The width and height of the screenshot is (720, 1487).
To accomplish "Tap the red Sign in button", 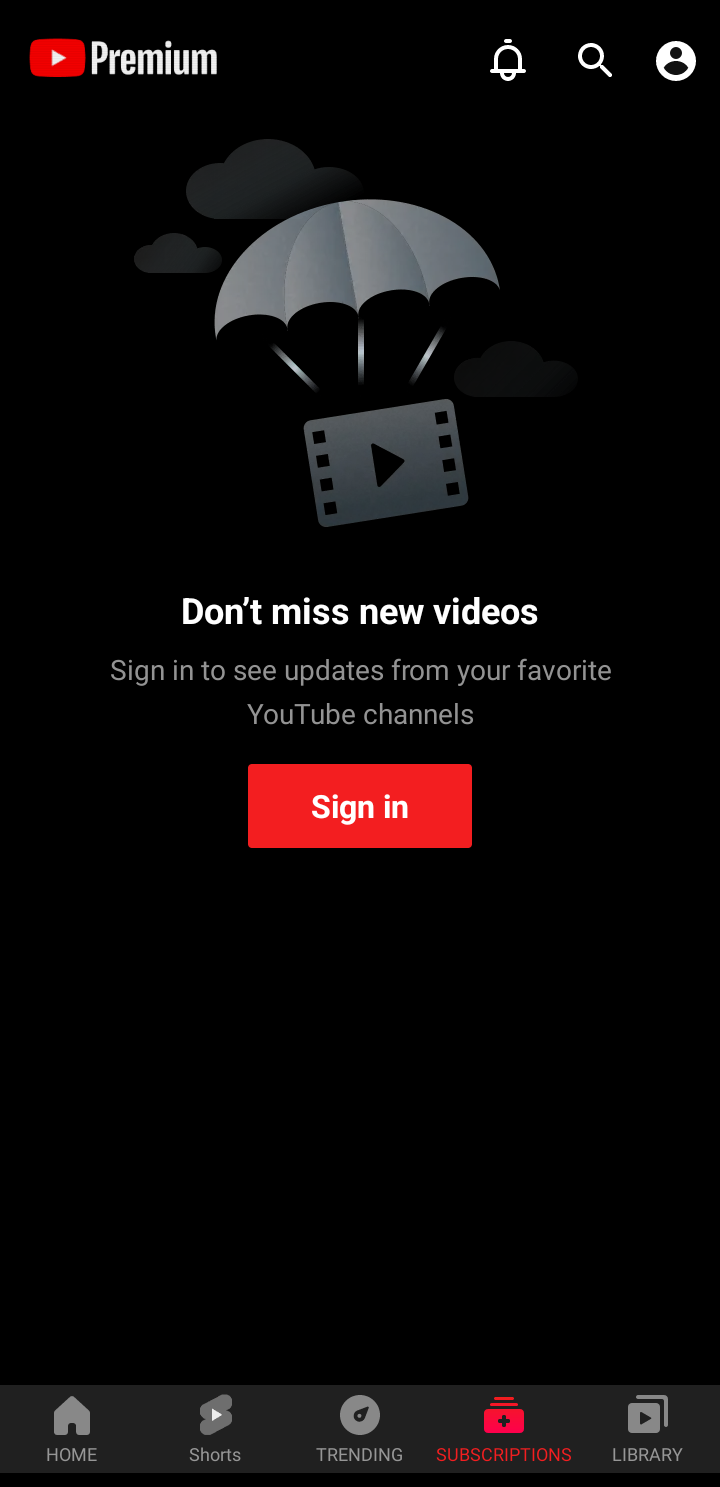I will (360, 806).
